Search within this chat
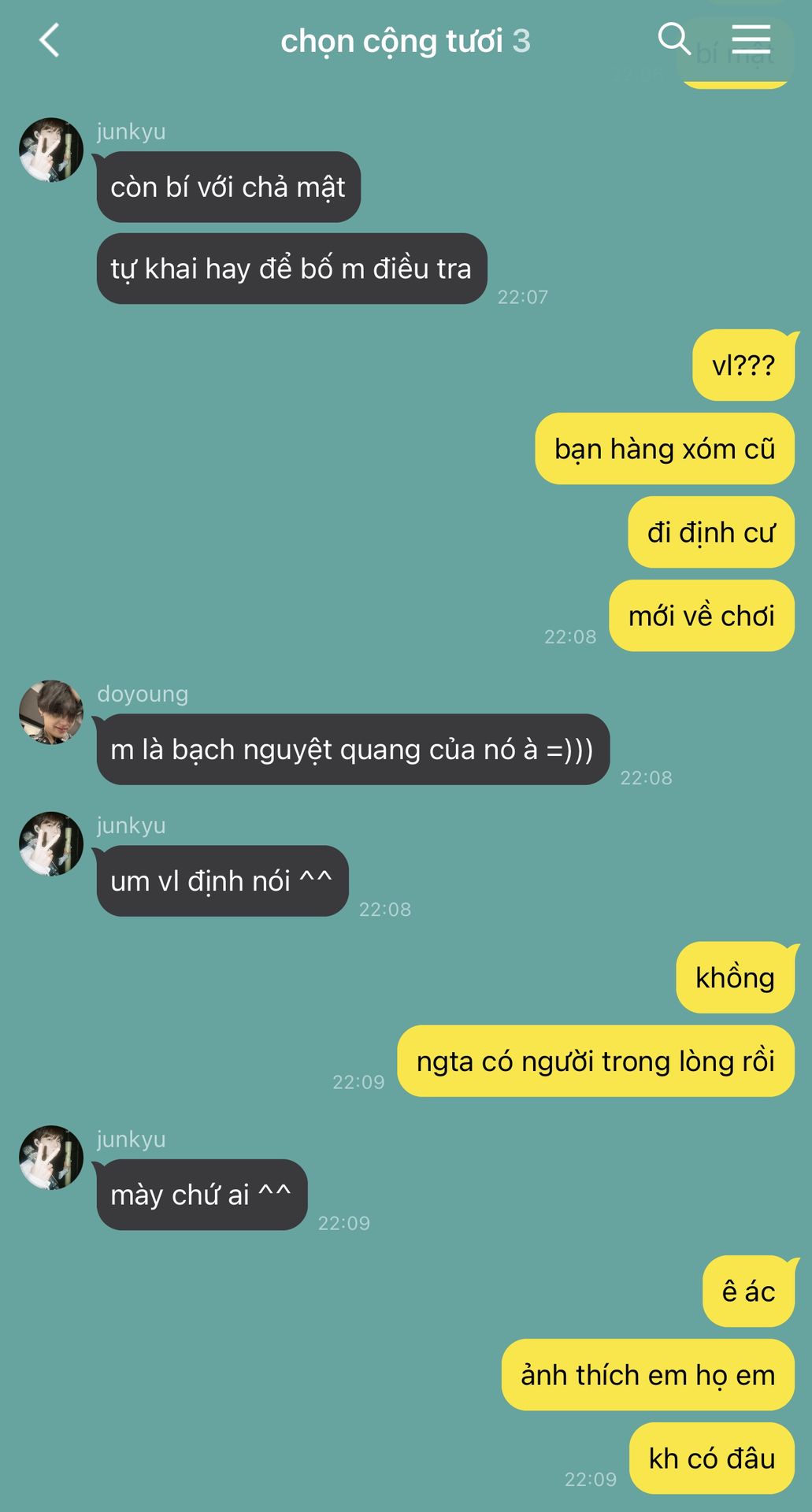 (x=674, y=39)
